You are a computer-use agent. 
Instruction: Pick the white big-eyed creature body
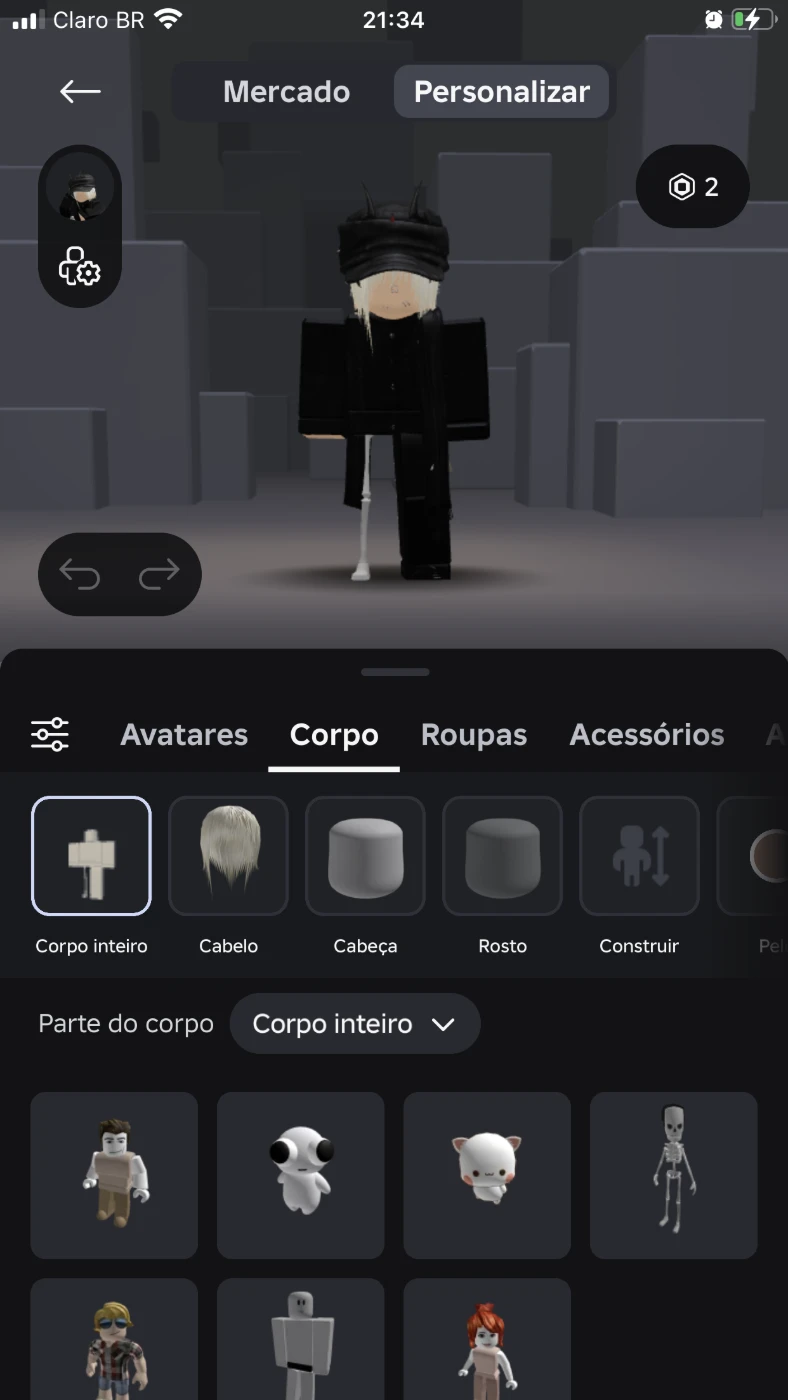(300, 1175)
